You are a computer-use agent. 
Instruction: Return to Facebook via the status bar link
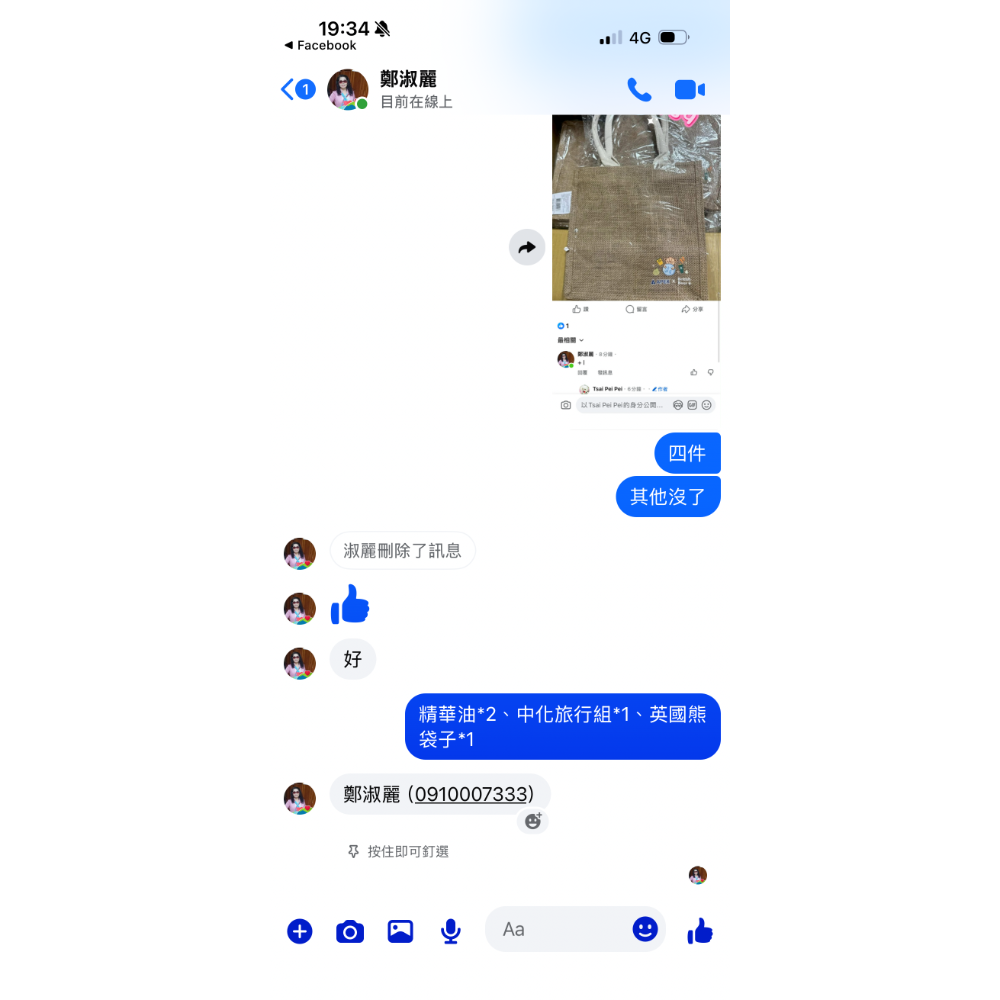click(320, 45)
